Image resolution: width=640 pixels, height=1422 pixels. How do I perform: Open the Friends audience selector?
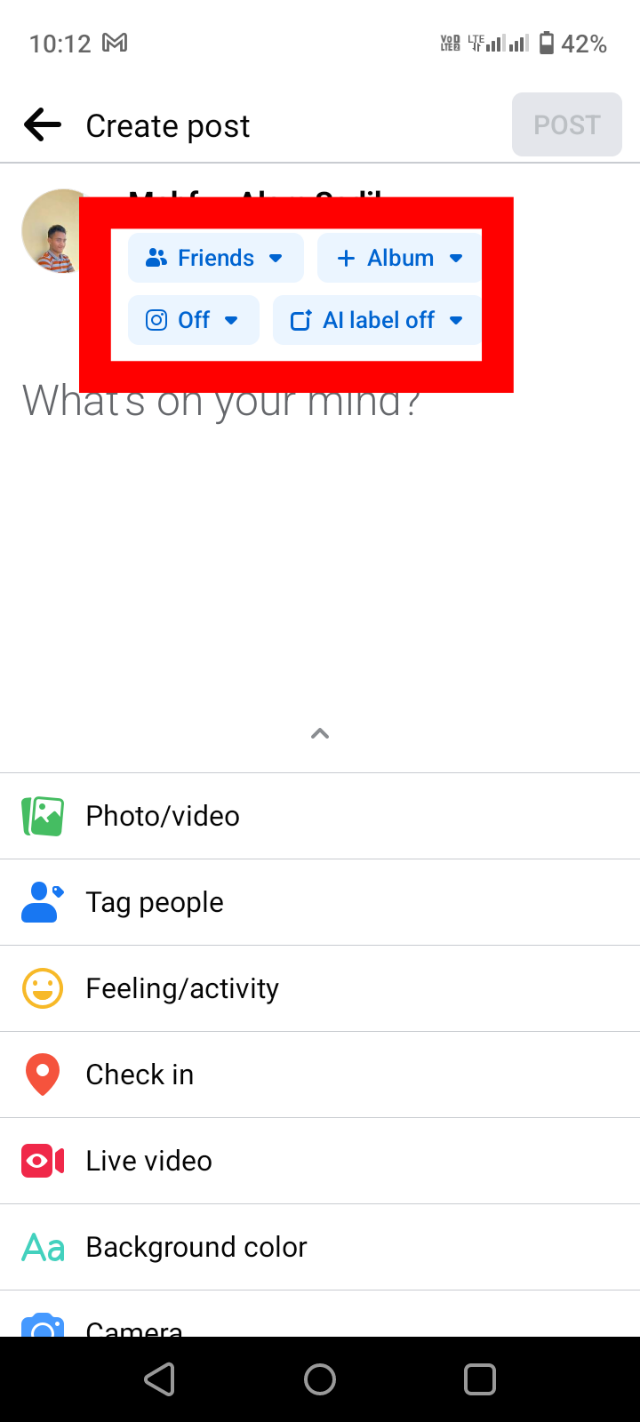[x=215, y=258]
